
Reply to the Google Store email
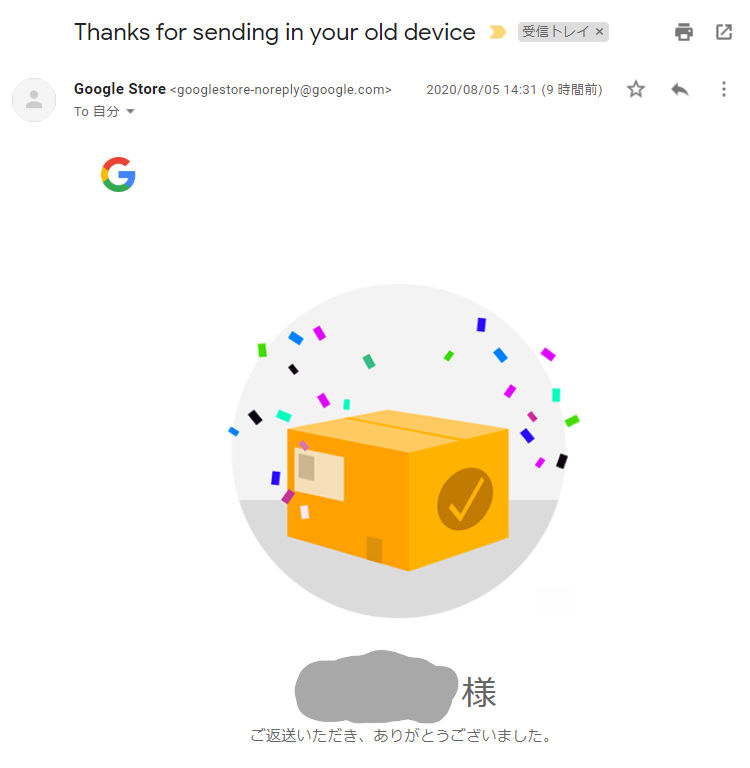pyautogui.click(x=680, y=90)
